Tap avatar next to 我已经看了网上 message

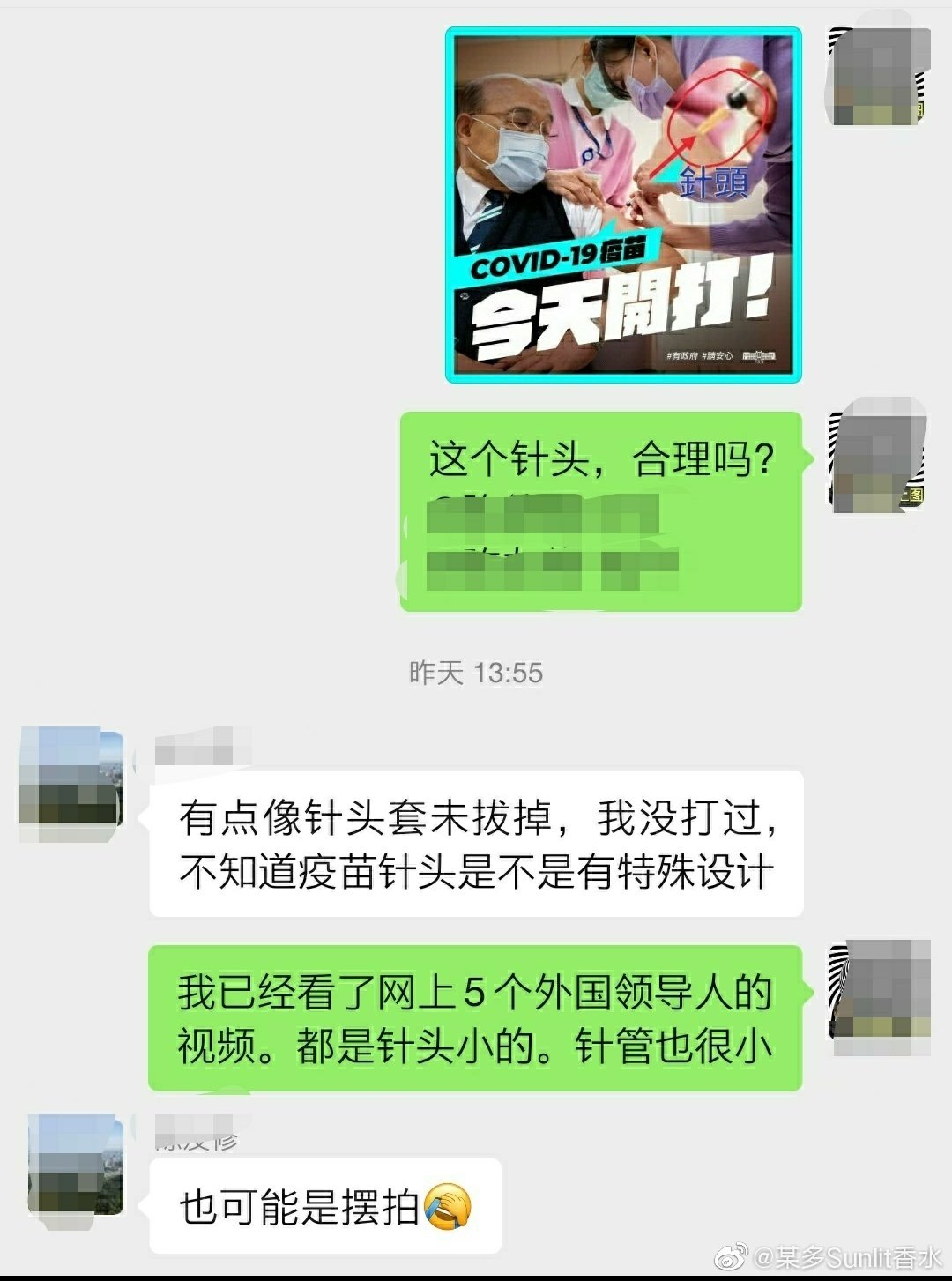tap(879, 993)
